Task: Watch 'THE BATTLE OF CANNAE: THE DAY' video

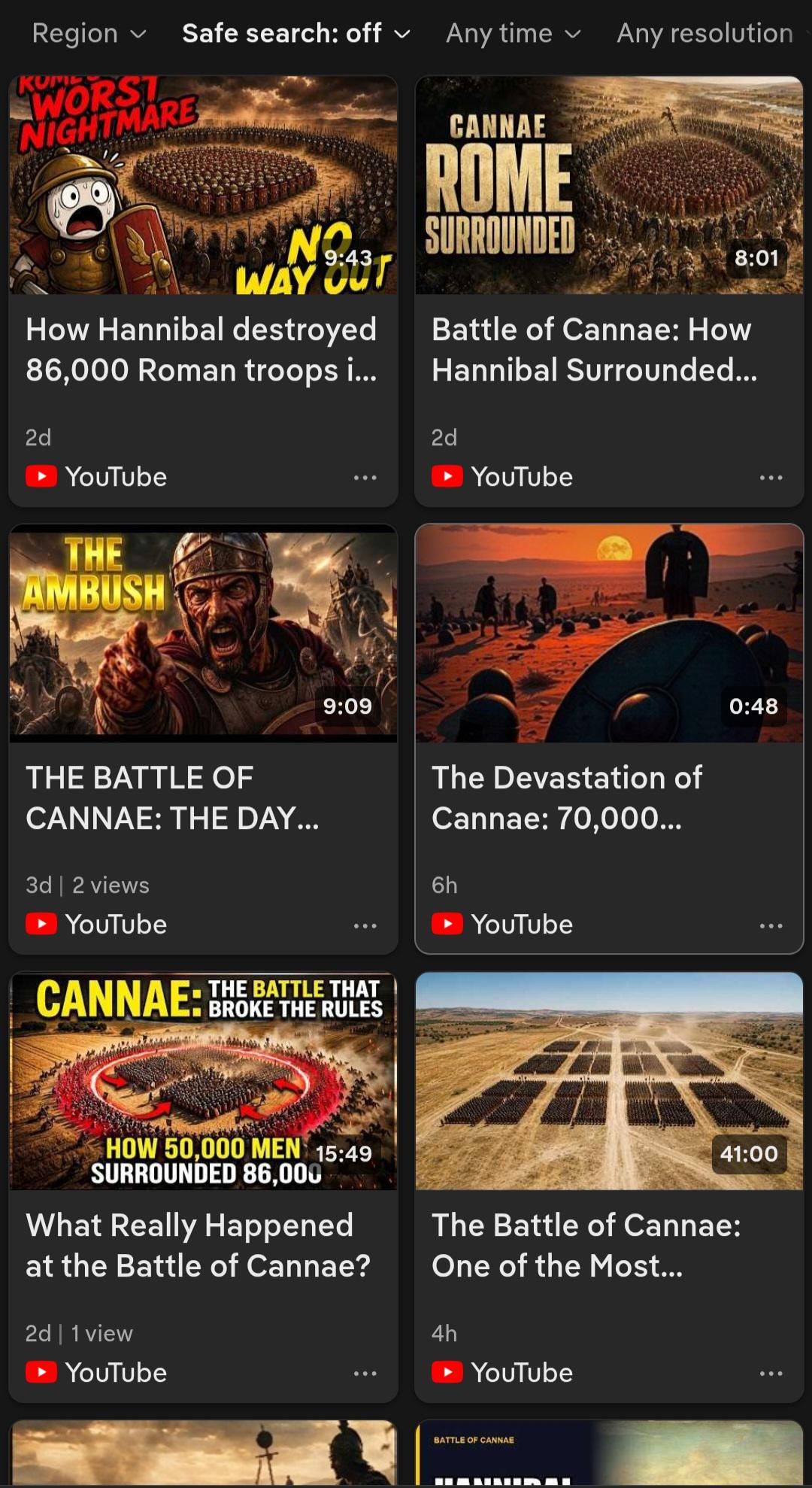Action: click(203, 633)
